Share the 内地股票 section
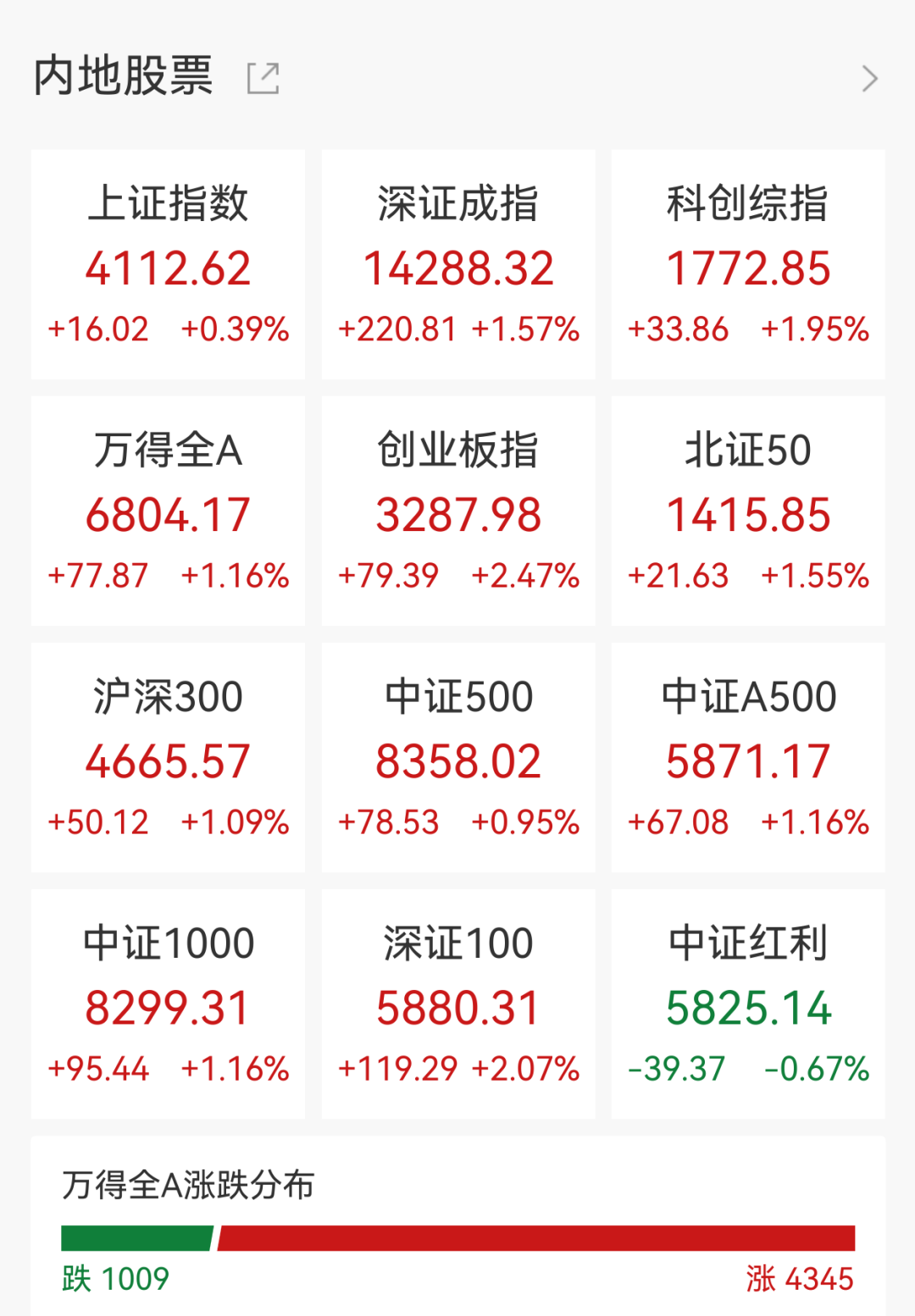915x1316 pixels. [x=263, y=79]
